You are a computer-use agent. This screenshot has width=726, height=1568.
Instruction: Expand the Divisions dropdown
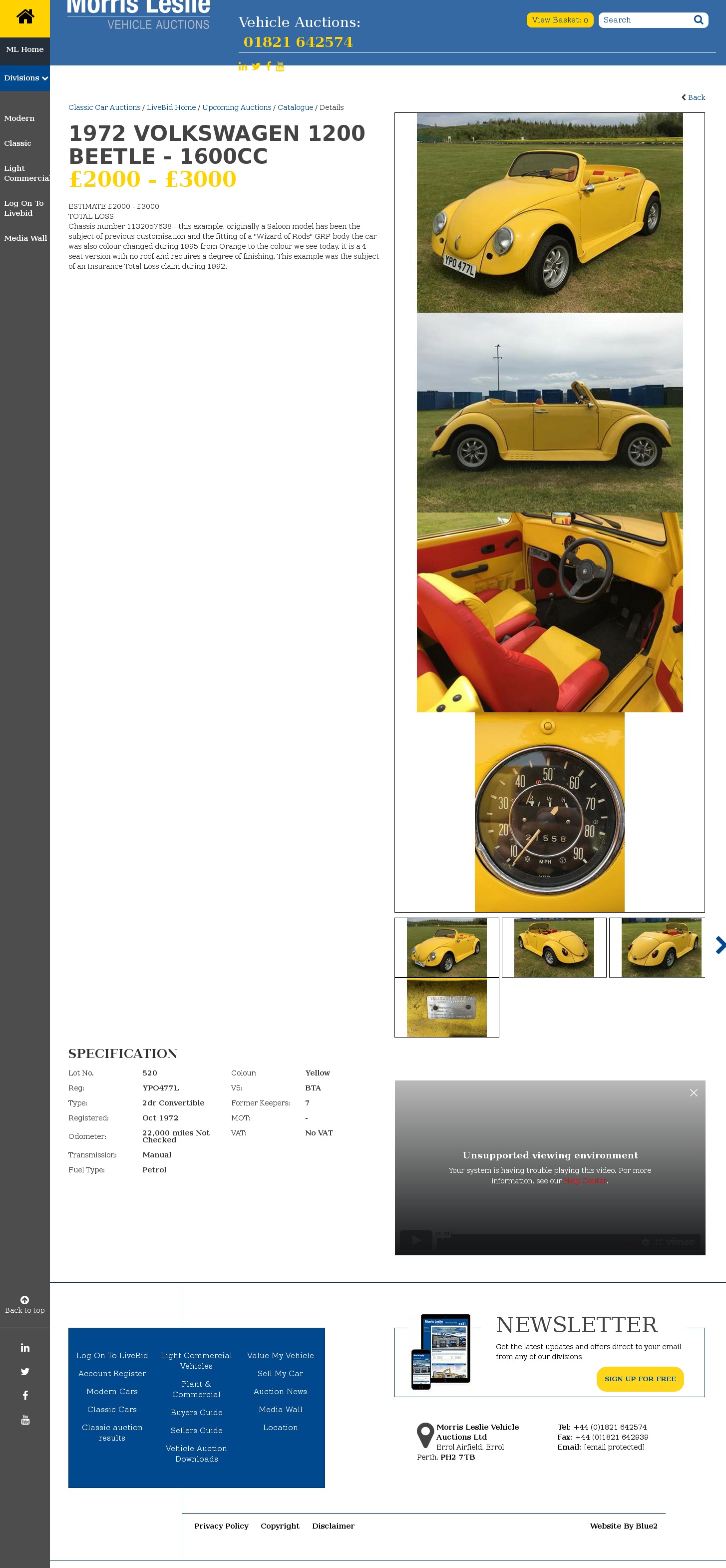[25, 78]
